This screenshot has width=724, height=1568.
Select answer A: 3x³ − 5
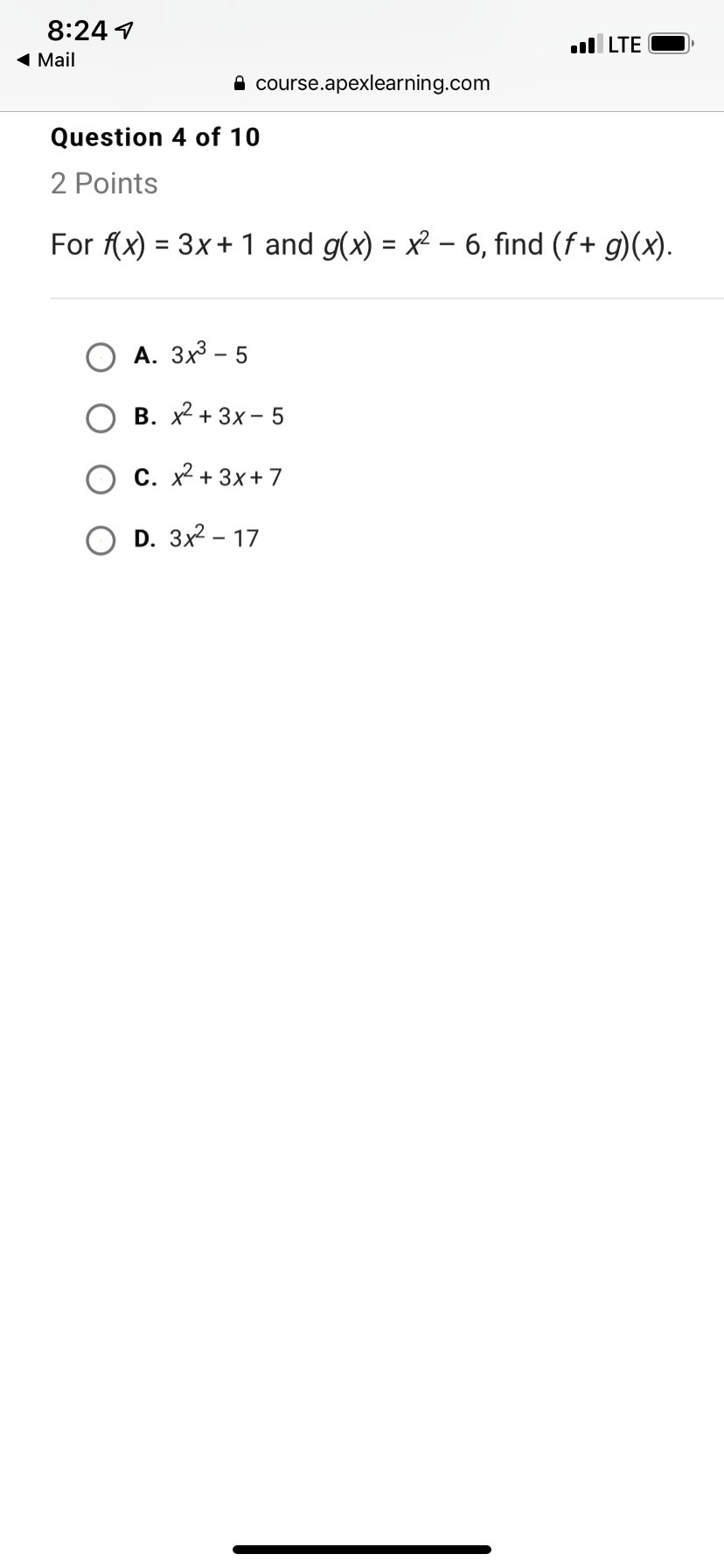click(x=101, y=357)
